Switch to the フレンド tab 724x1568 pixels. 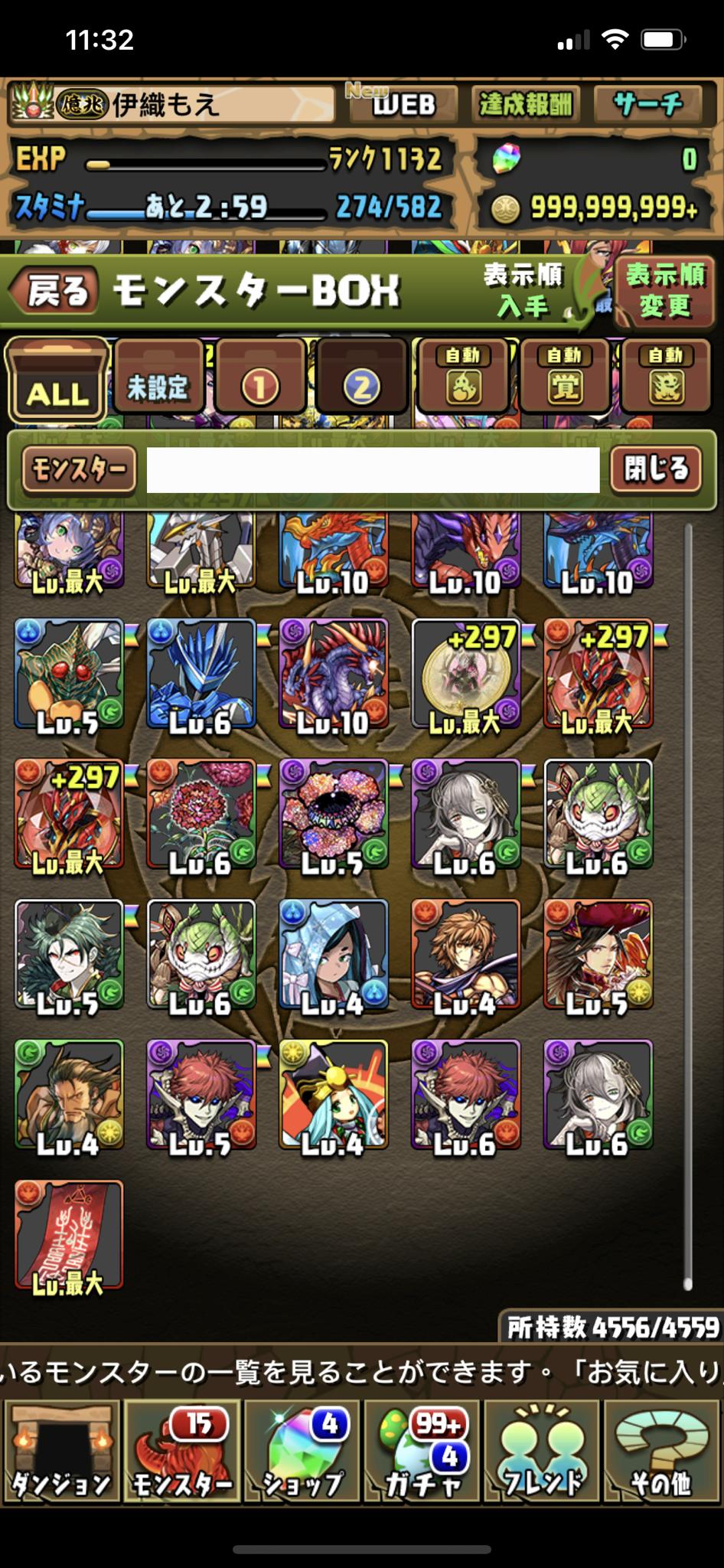pyautogui.click(x=542, y=1449)
